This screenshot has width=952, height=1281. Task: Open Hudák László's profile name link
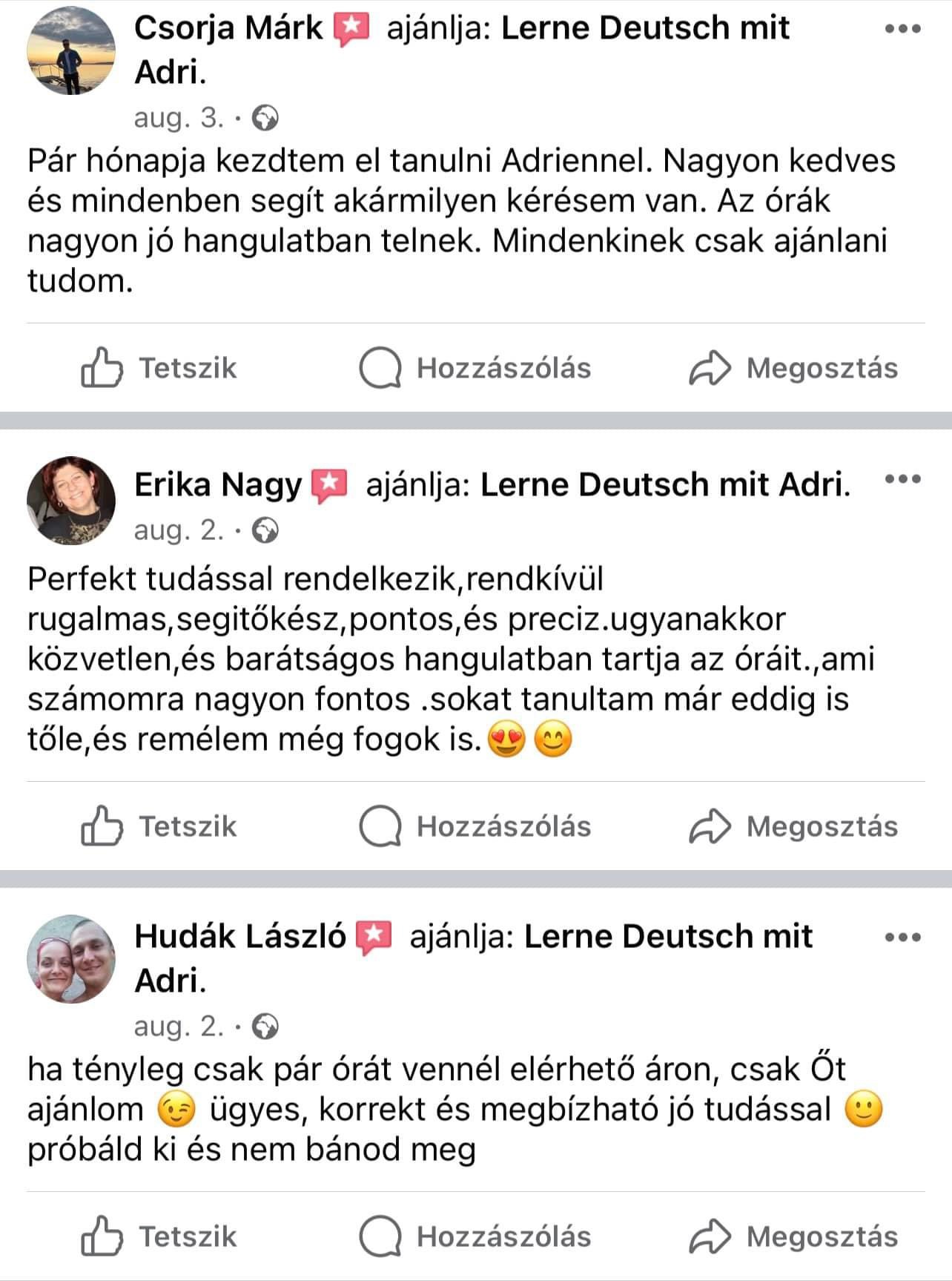[240, 937]
